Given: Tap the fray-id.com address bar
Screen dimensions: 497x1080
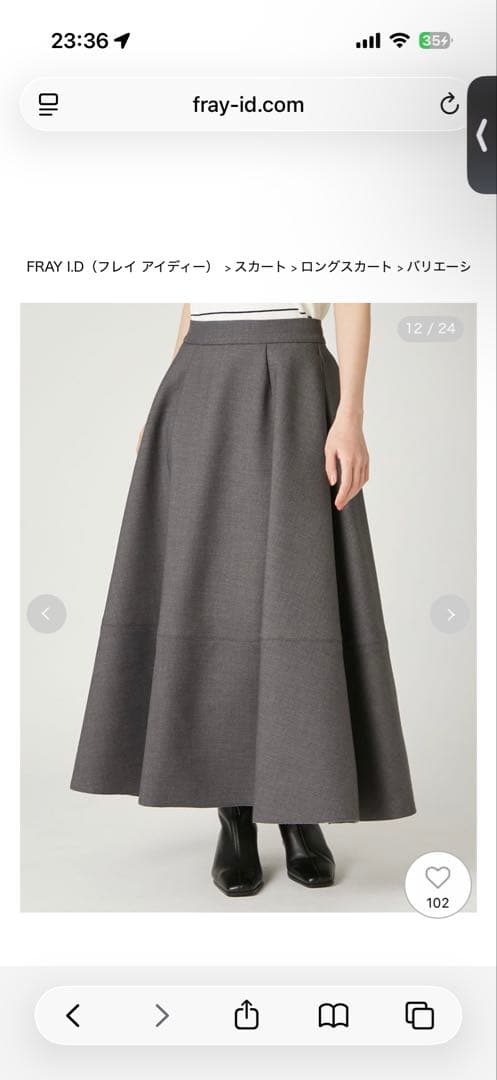Looking at the screenshot, I should tap(248, 105).
